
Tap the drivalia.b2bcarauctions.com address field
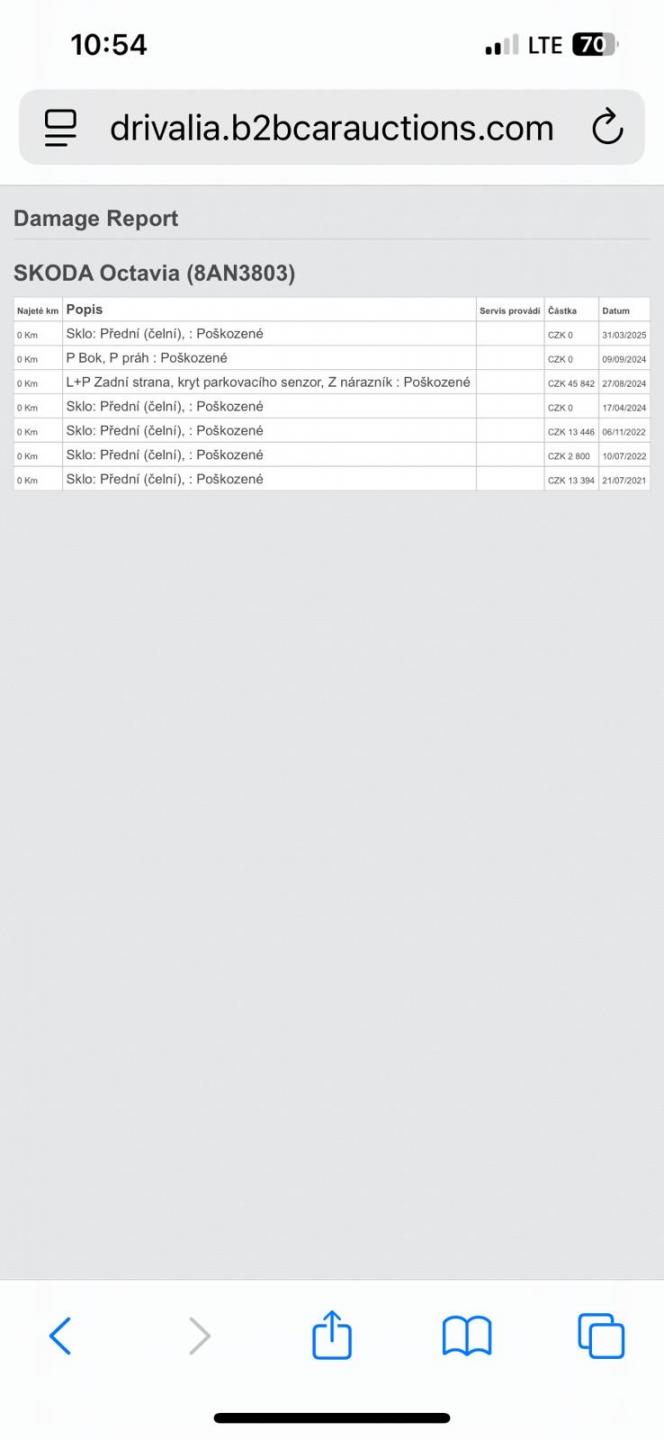331,128
